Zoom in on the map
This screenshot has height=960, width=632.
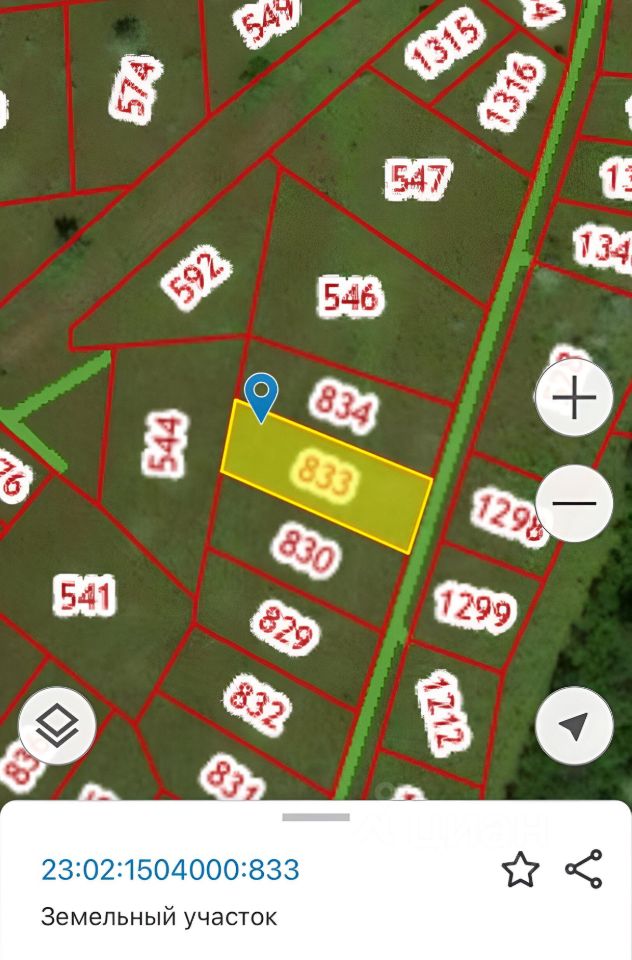(x=574, y=399)
